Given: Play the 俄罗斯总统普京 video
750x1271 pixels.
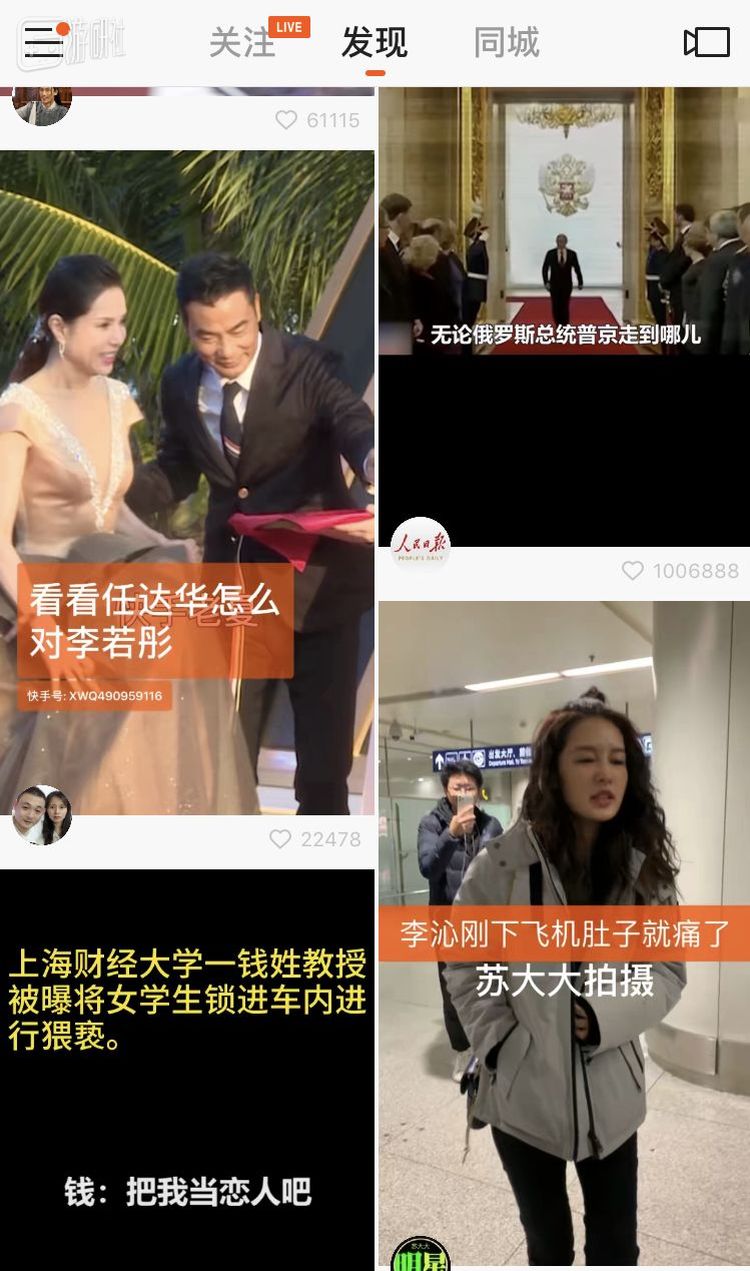Looking at the screenshot, I should tap(564, 300).
